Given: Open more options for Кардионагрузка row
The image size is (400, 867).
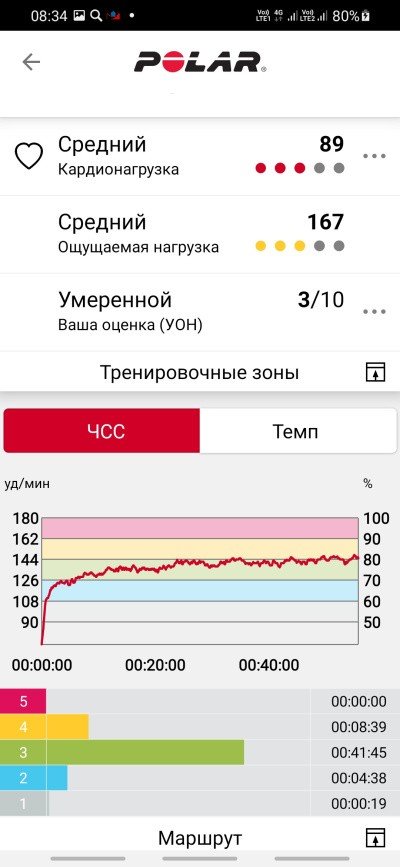Looking at the screenshot, I should tap(374, 156).
